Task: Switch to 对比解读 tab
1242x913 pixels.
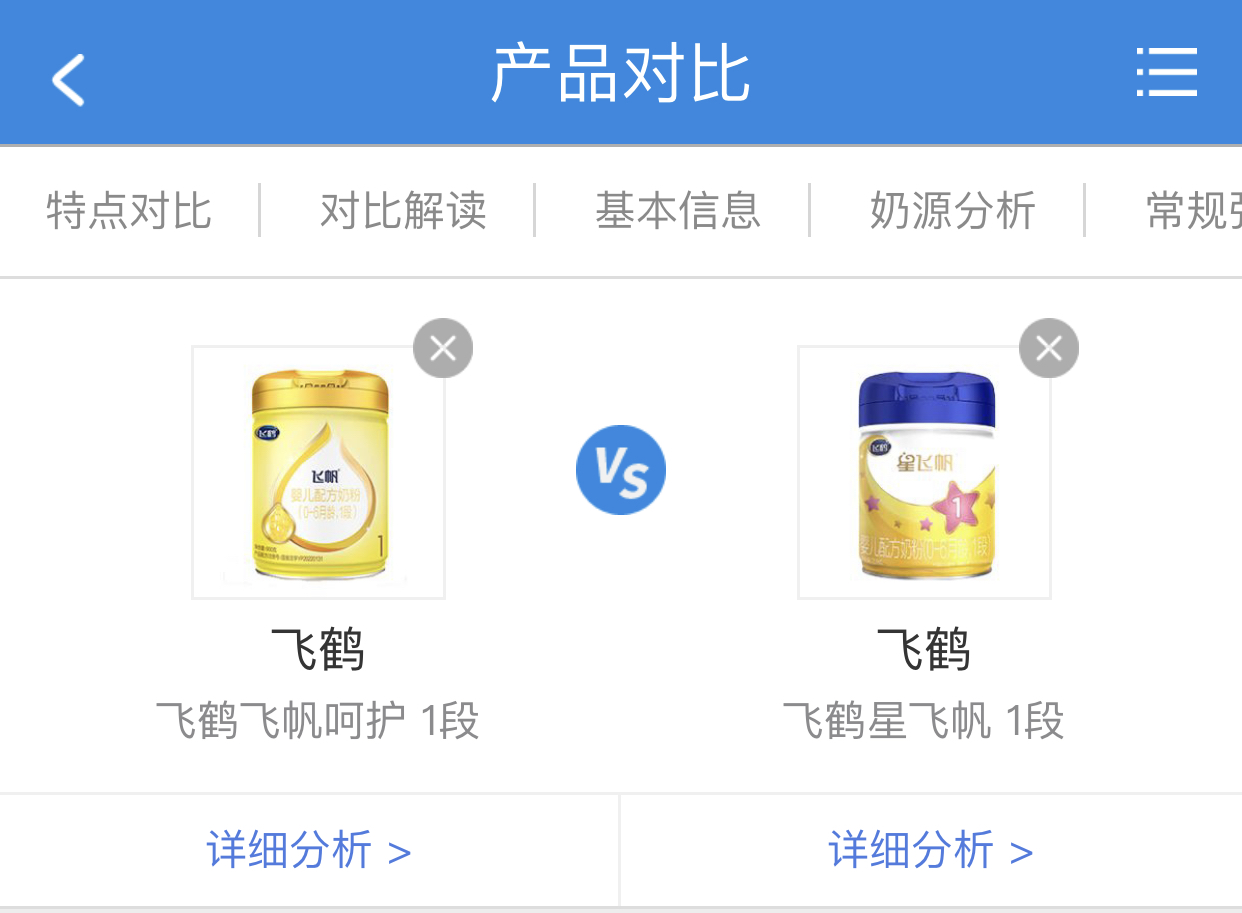Action: pyautogui.click(x=403, y=211)
